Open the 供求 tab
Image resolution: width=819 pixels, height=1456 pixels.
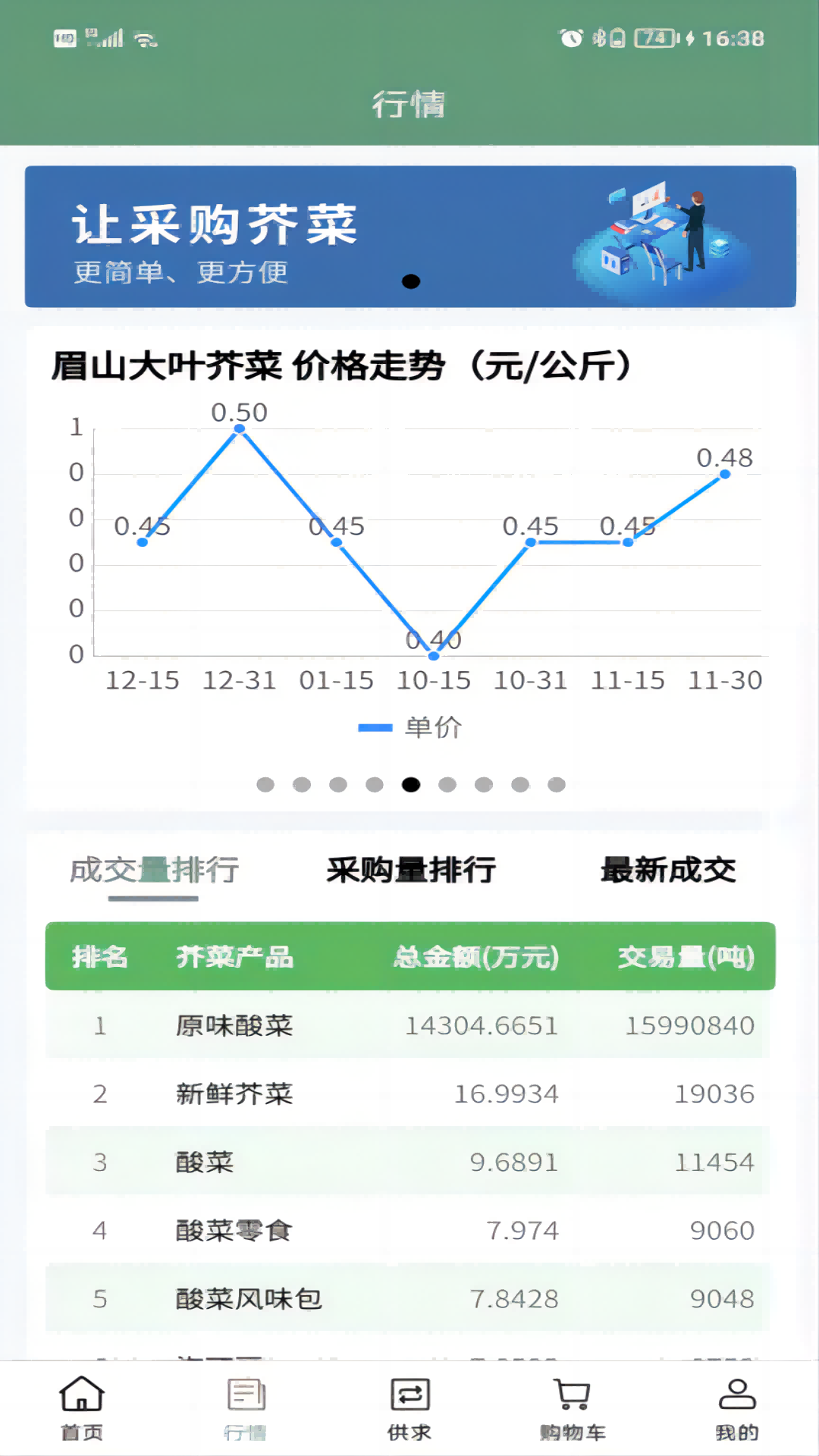[x=409, y=1408]
